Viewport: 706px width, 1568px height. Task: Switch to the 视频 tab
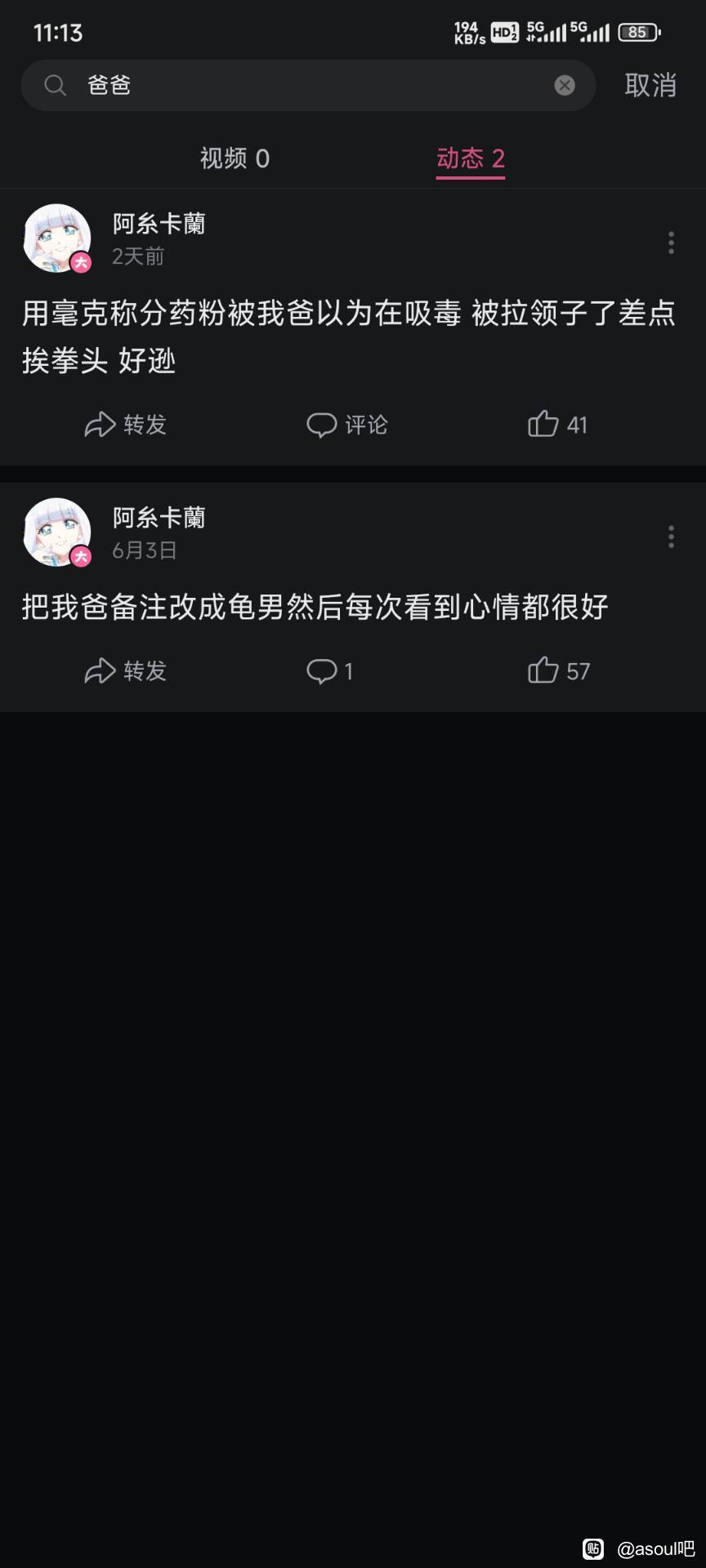coord(235,158)
